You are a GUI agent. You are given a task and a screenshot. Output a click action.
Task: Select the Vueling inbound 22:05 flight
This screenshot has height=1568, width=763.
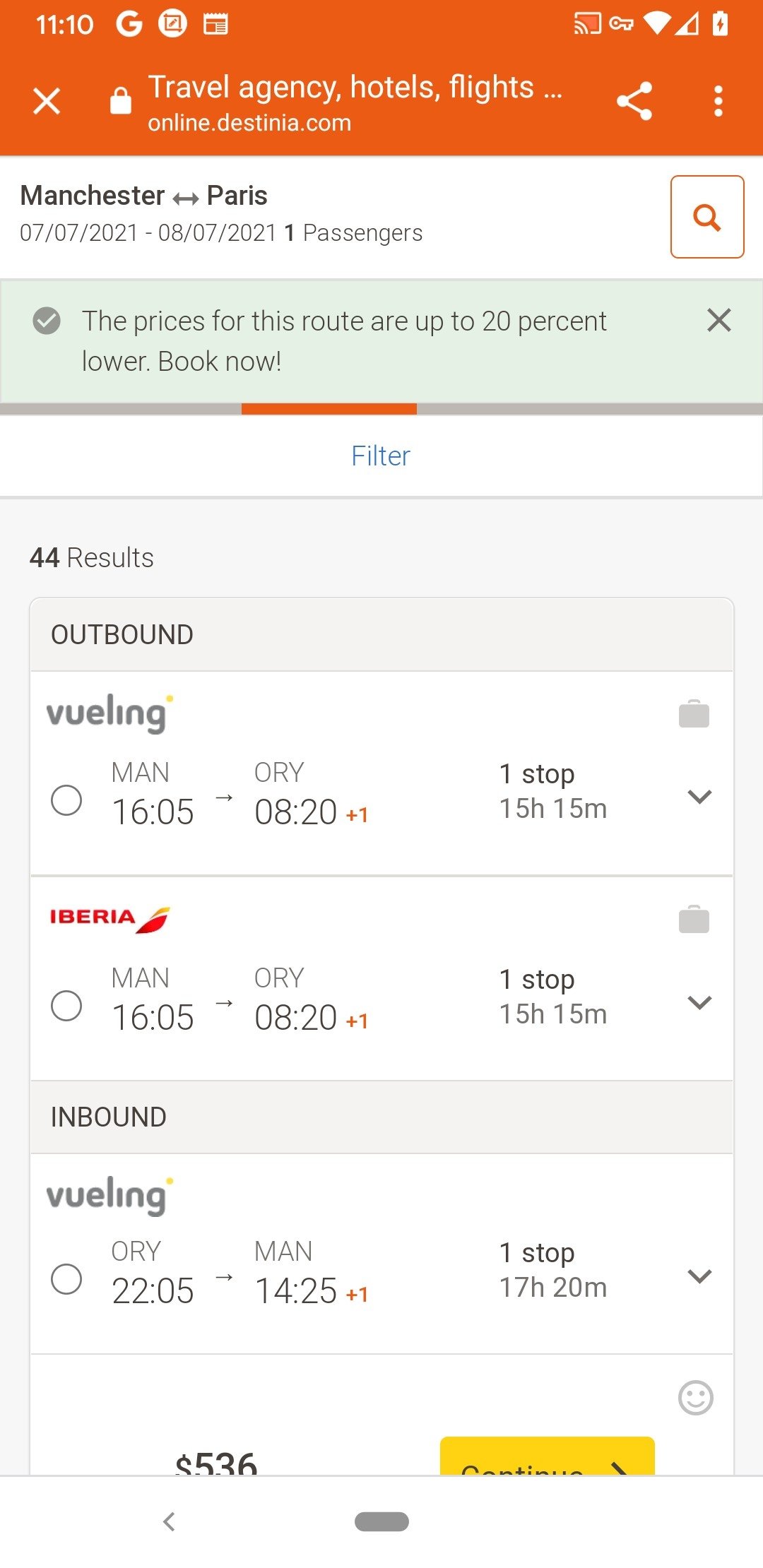pyautogui.click(x=66, y=1279)
